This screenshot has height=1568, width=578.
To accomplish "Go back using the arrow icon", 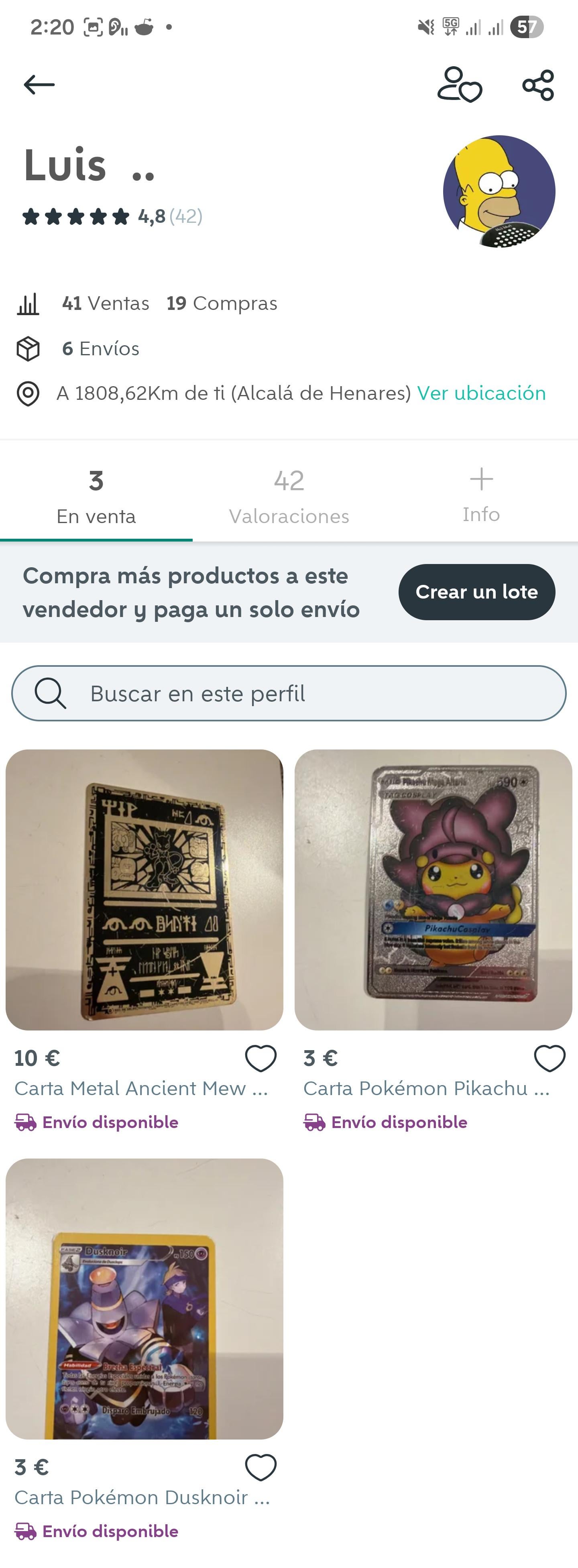I will 39,85.
